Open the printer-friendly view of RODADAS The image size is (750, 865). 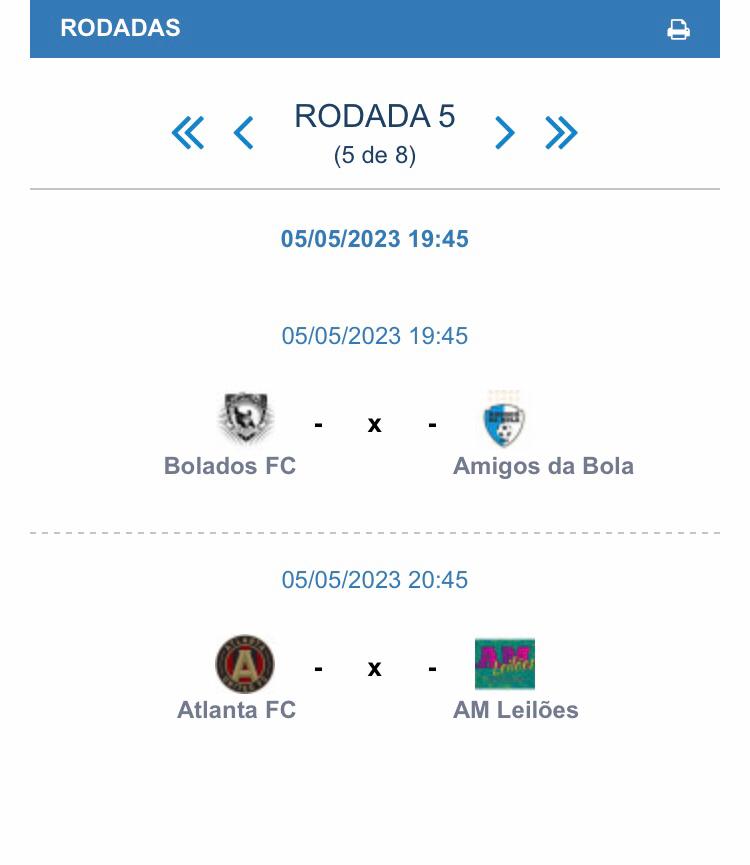pos(679,29)
